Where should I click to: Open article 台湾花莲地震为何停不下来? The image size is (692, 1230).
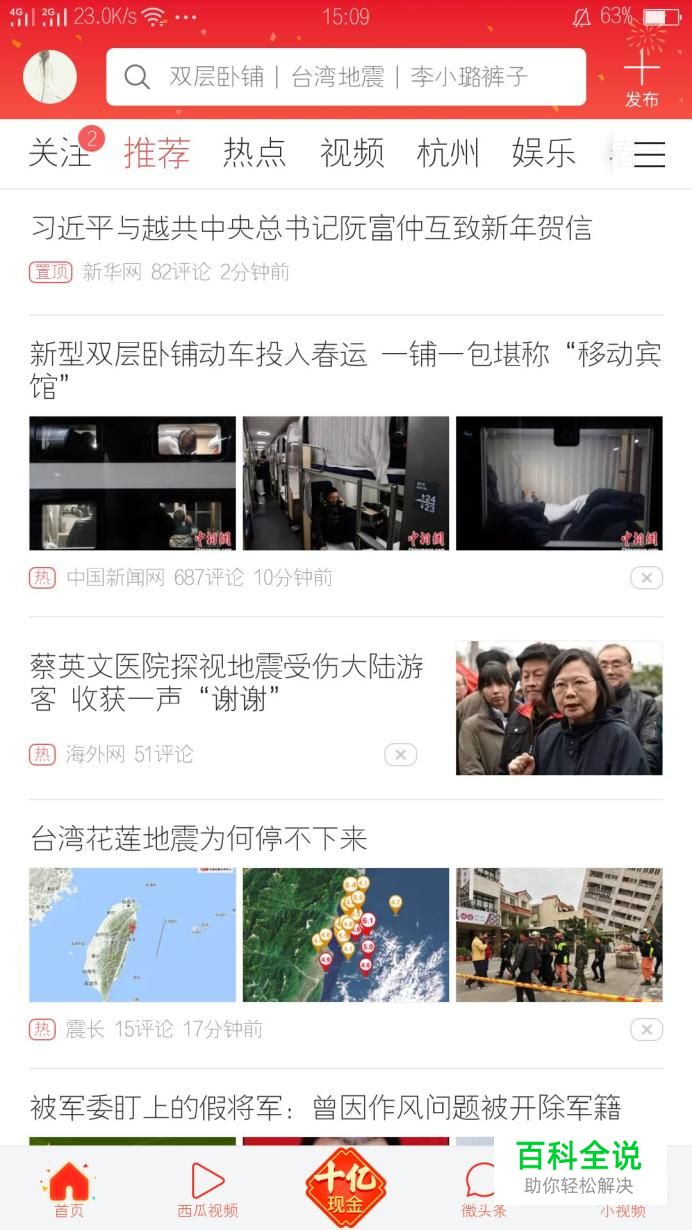(x=199, y=838)
